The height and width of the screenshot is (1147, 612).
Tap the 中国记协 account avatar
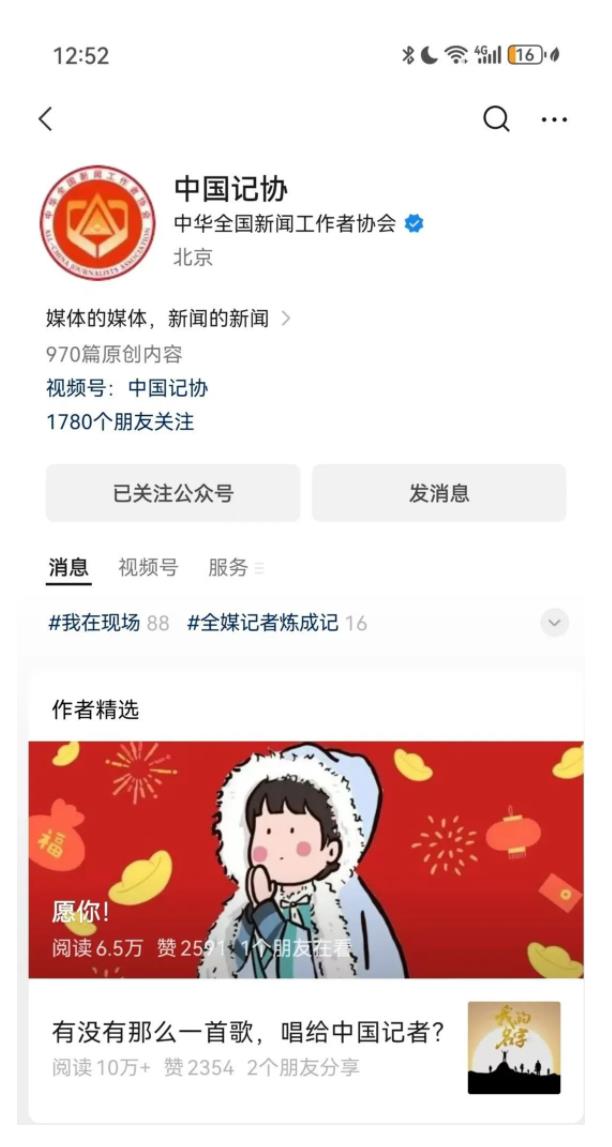(x=98, y=223)
